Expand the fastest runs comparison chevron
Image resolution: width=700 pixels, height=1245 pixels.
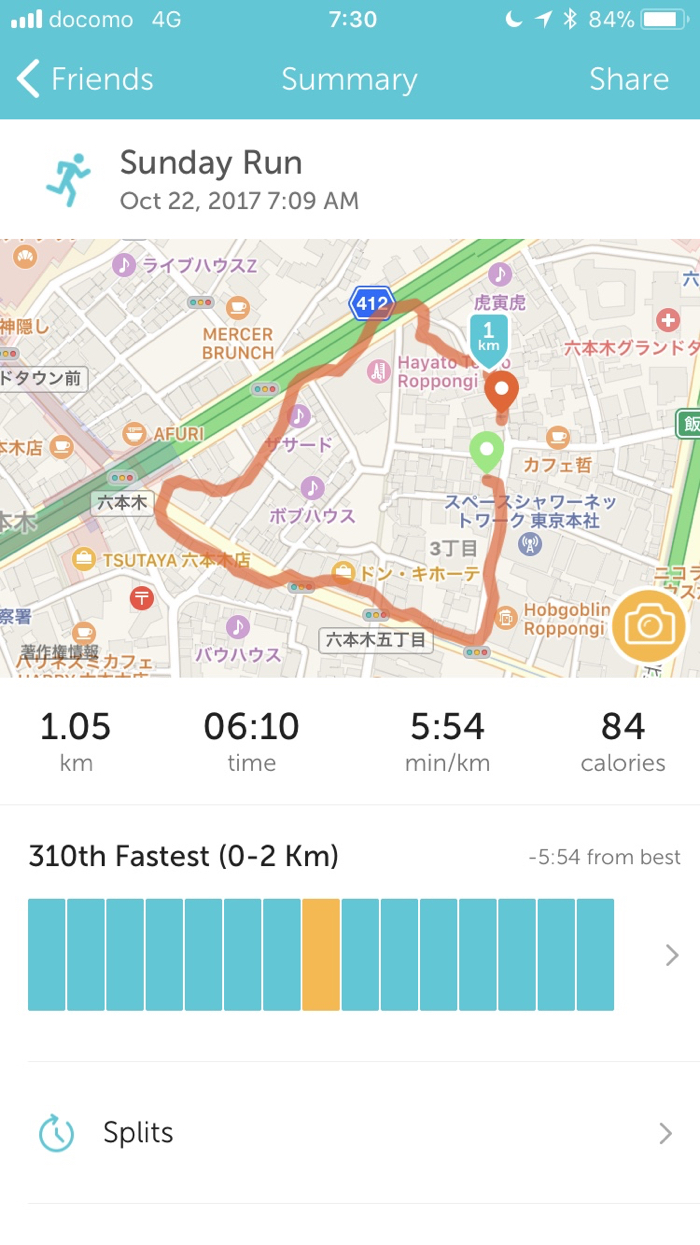click(672, 955)
